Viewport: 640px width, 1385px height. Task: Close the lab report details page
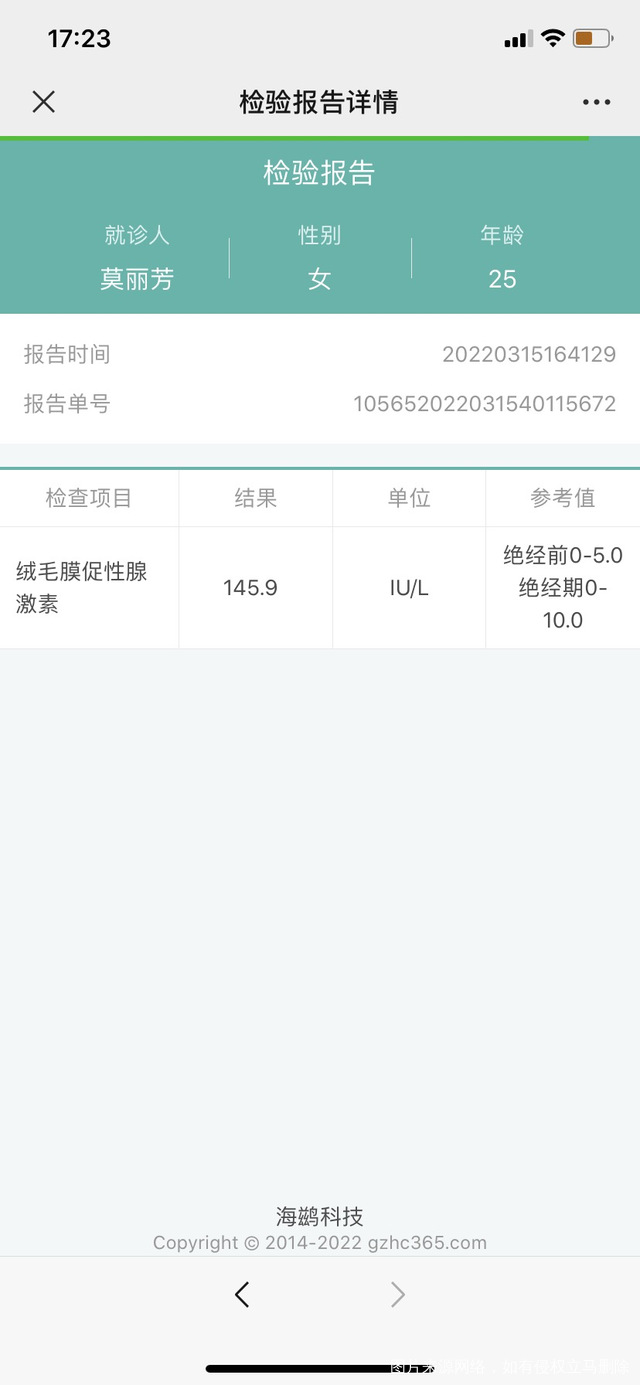[x=43, y=102]
